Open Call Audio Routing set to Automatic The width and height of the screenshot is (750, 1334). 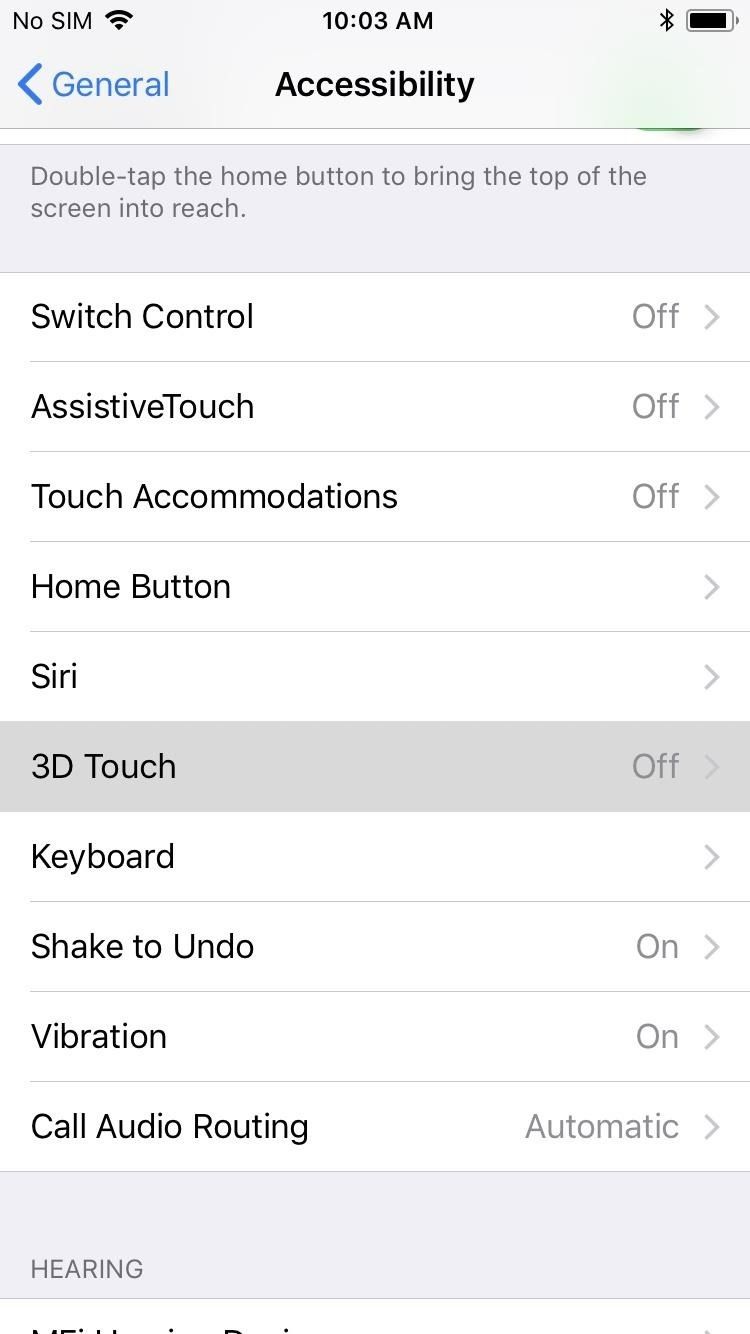tap(375, 1126)
